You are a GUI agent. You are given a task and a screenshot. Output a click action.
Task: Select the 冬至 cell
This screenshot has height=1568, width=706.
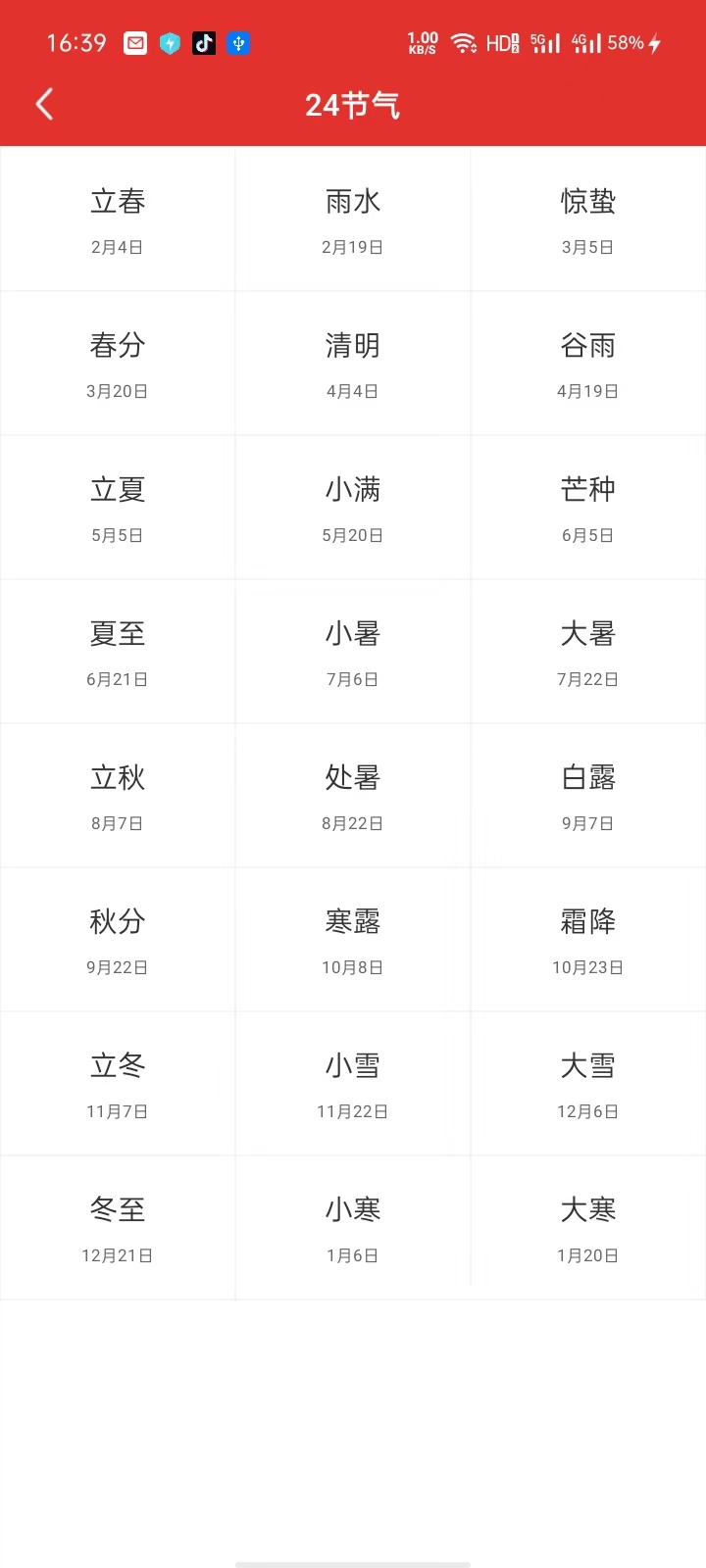[118, 1228]
